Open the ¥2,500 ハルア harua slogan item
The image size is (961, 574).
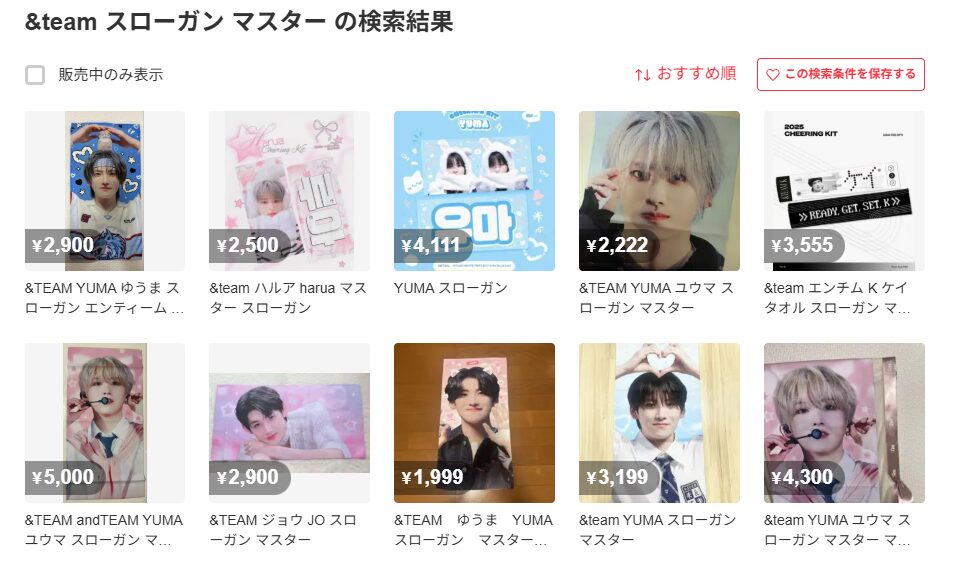pyautogui.click(x=289, y=191)
